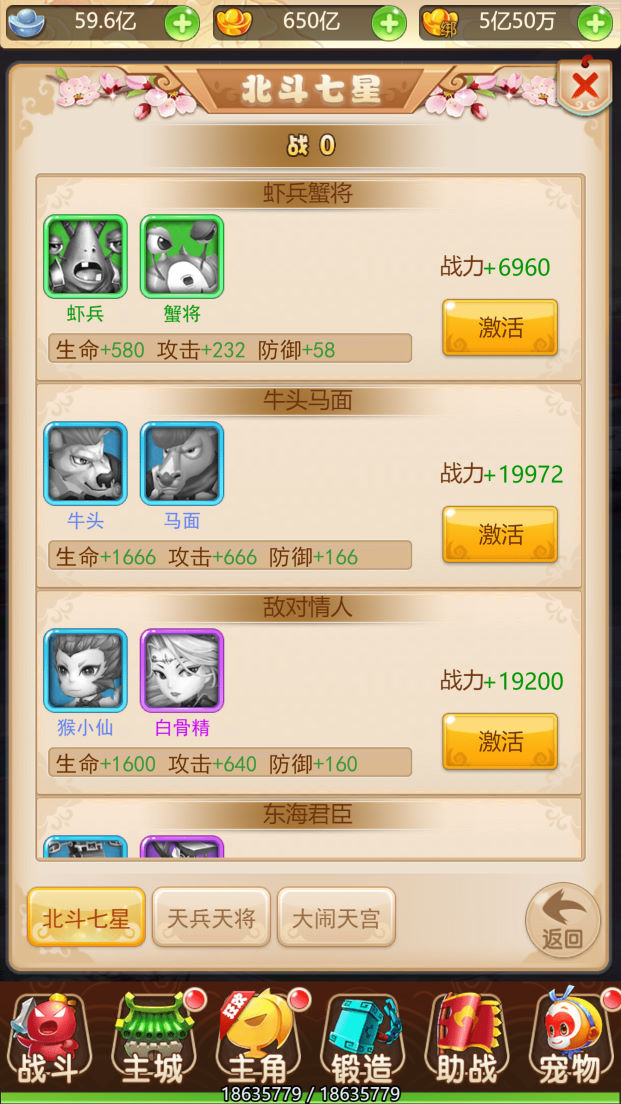
Task: Open the 主城 section
Action: click(153, 1040)
